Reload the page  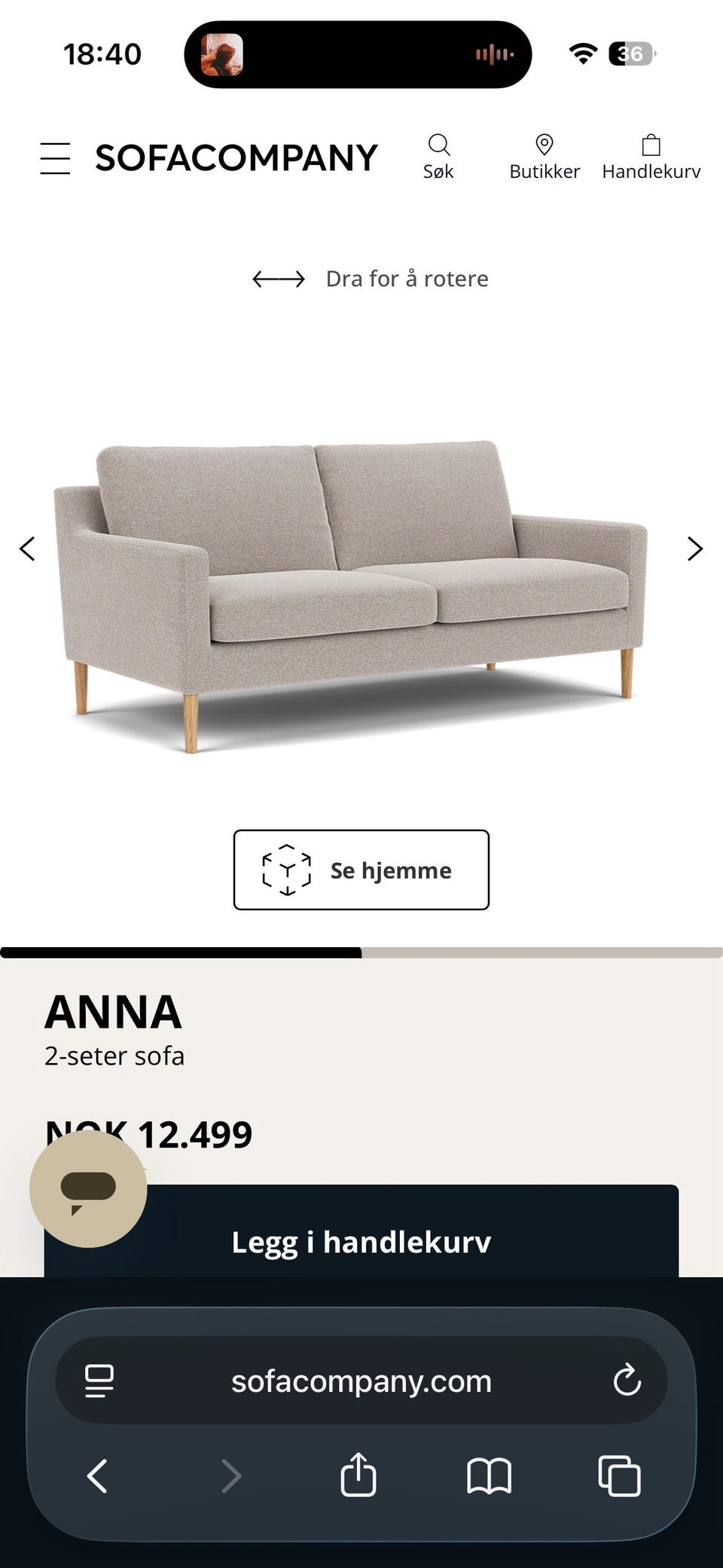(x=627, y=1381)
